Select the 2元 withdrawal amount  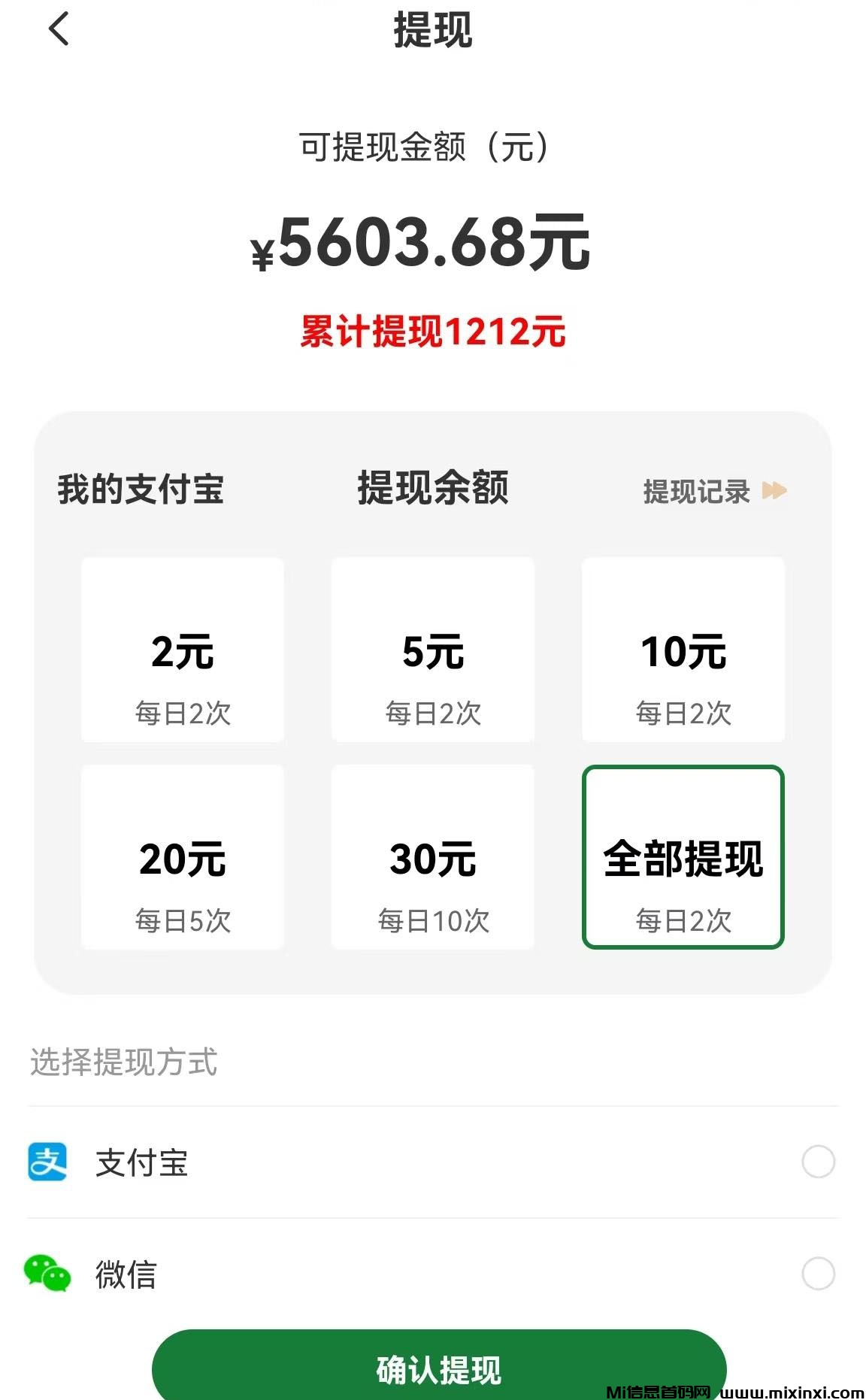(183, 650)
